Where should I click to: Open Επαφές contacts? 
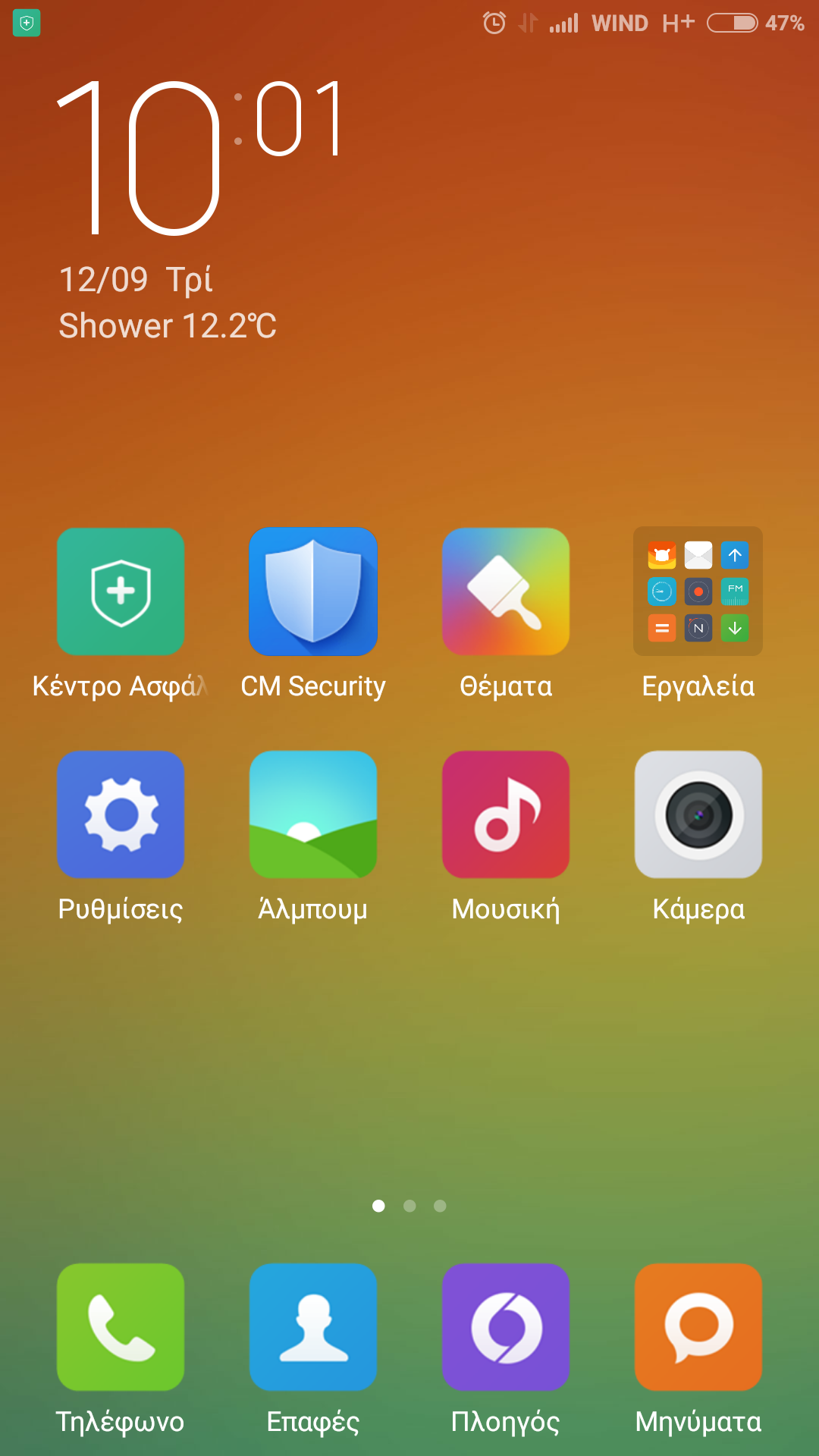[313, 1327]
